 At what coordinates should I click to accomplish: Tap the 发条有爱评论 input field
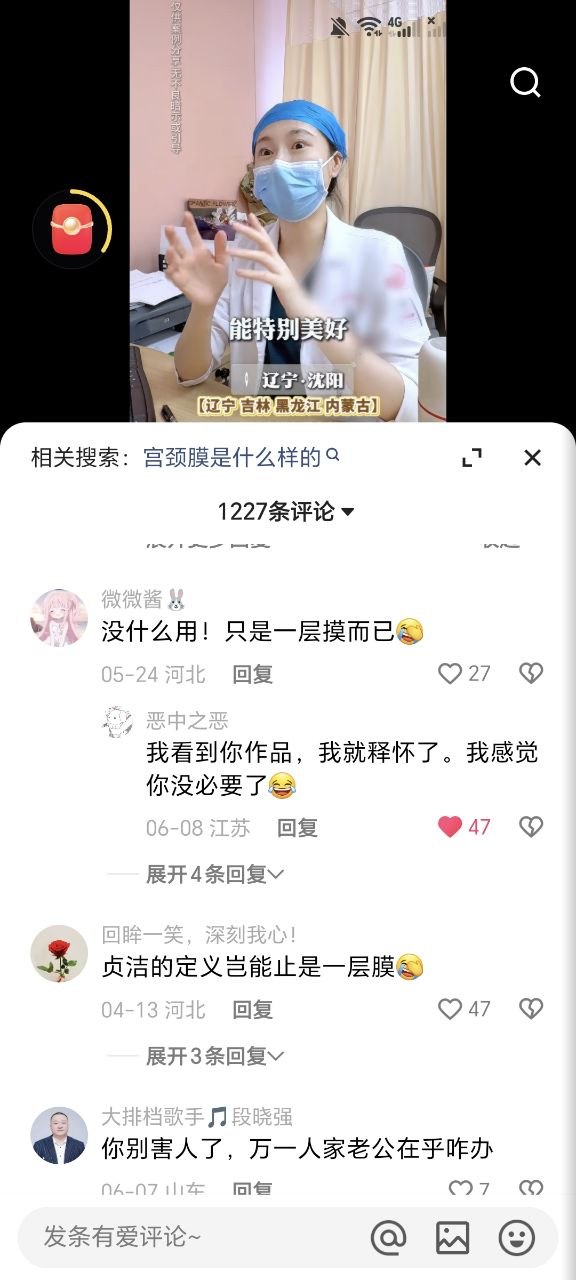pyautogui.click(x=190, y=1237)
